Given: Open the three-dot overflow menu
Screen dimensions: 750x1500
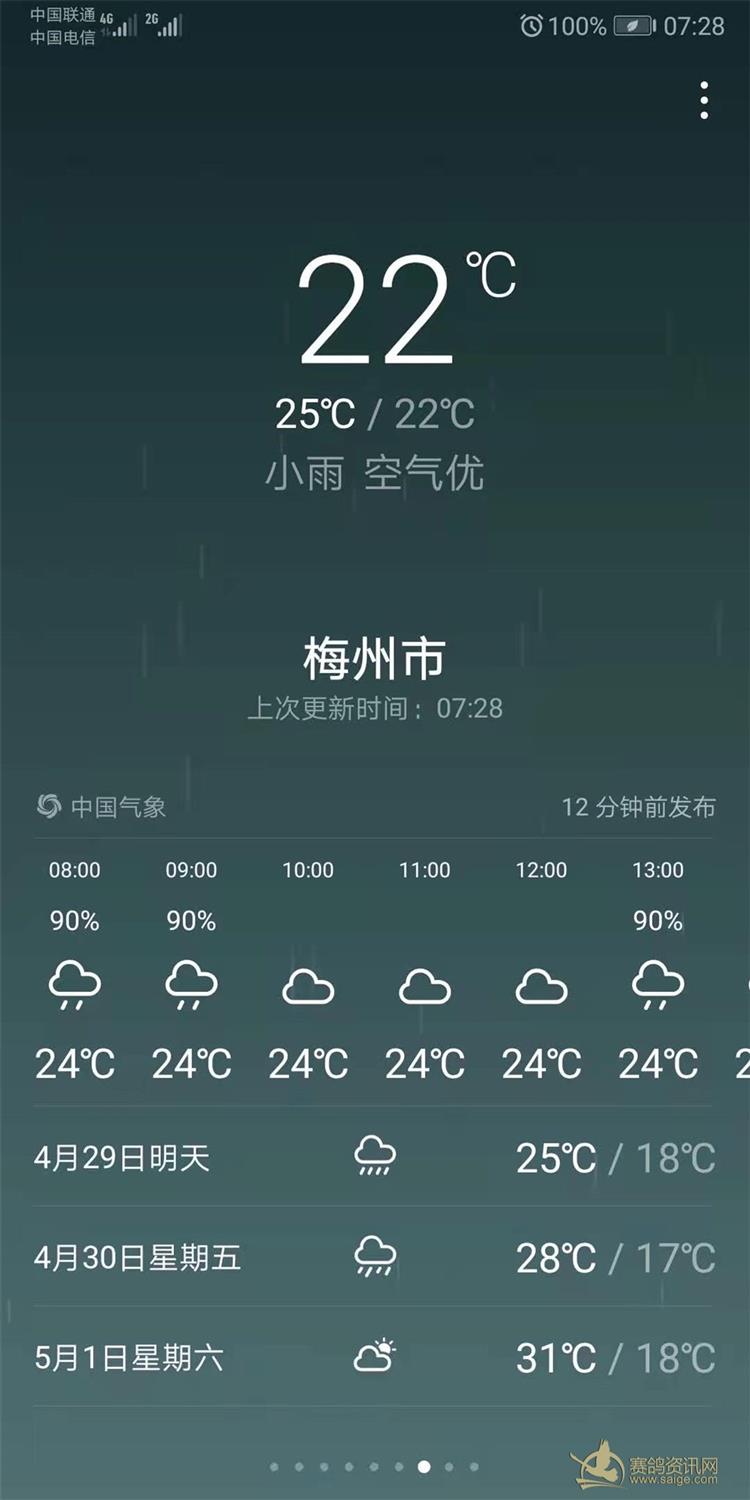Looking at the screenshot, I should point(704,101).
